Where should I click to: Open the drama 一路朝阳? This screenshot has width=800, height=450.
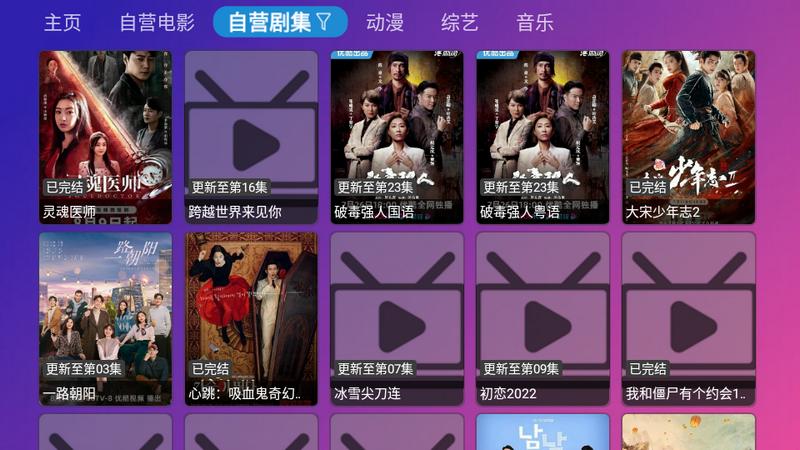(106, 319)
